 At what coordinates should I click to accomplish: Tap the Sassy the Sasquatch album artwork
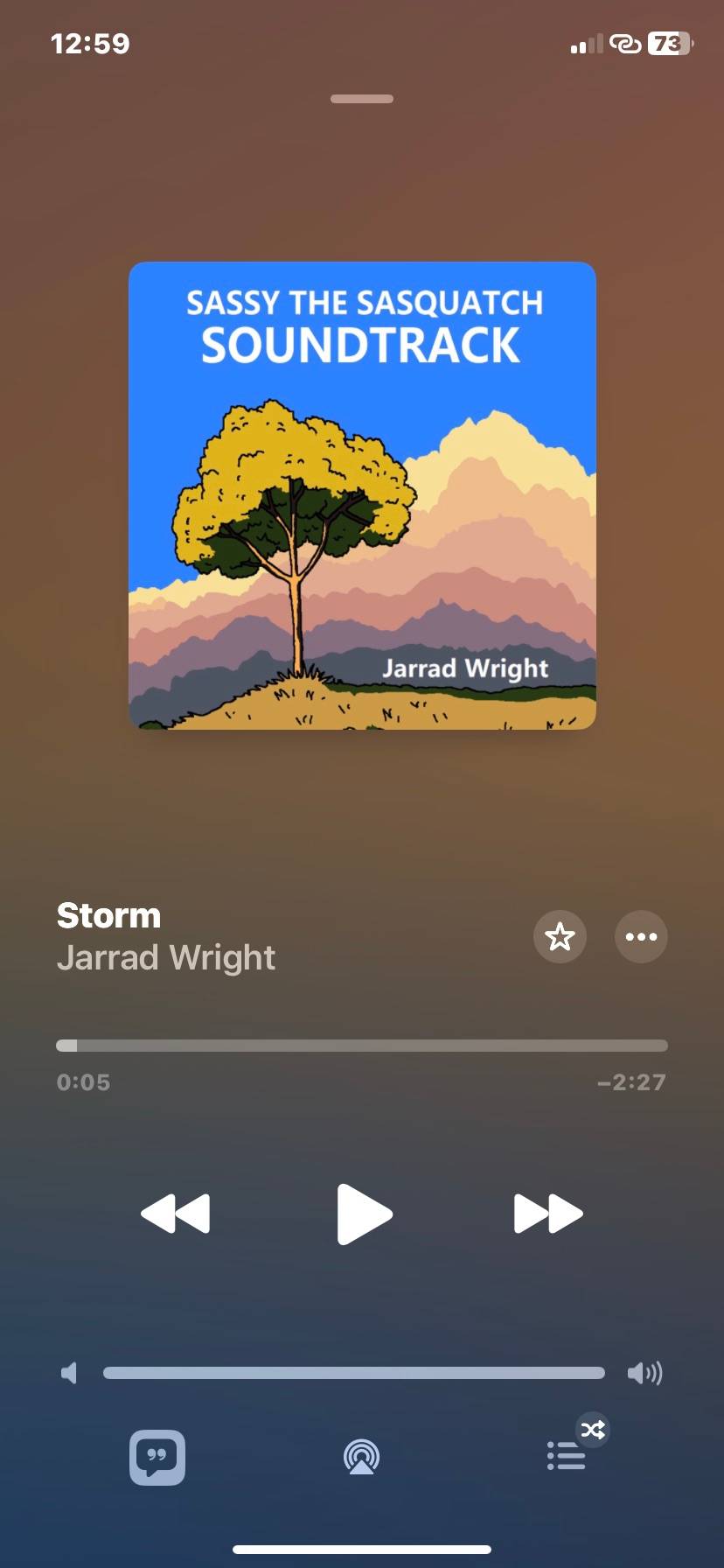362,495
